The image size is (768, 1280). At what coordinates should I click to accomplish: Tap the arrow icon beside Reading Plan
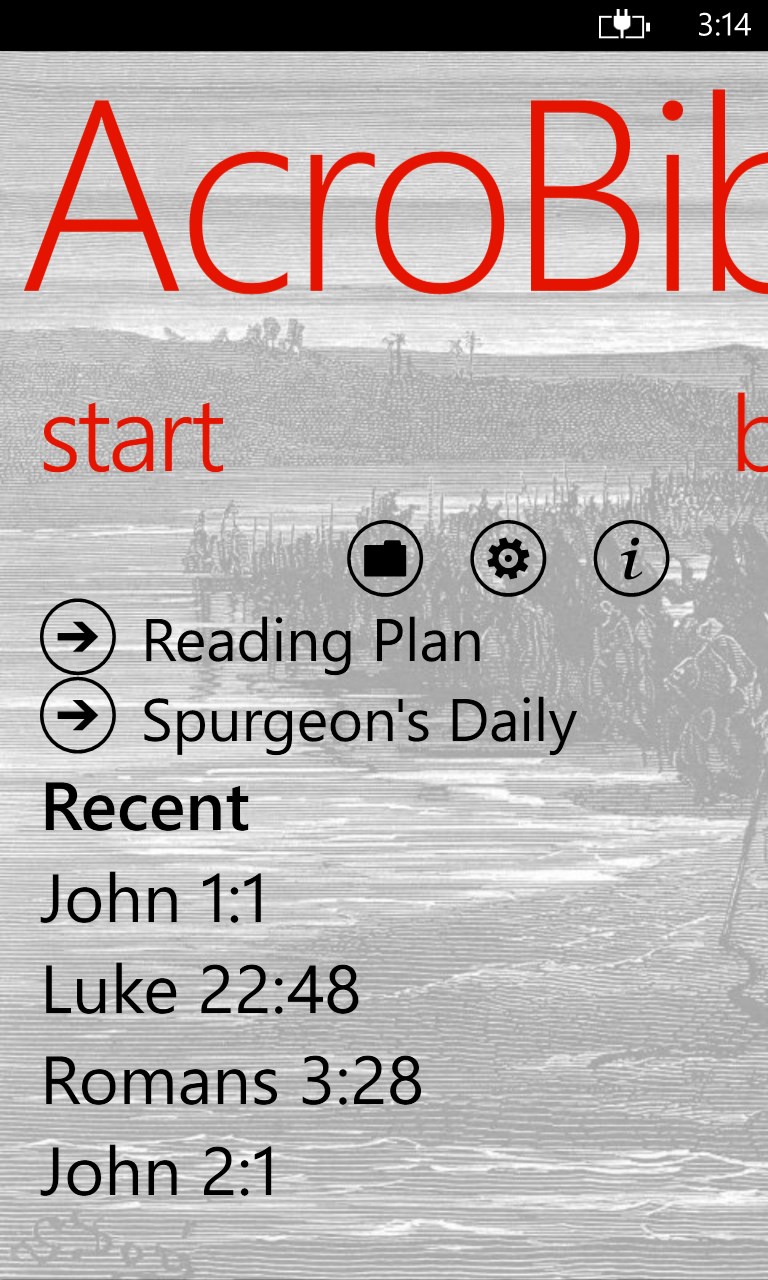tap(77, 638)
